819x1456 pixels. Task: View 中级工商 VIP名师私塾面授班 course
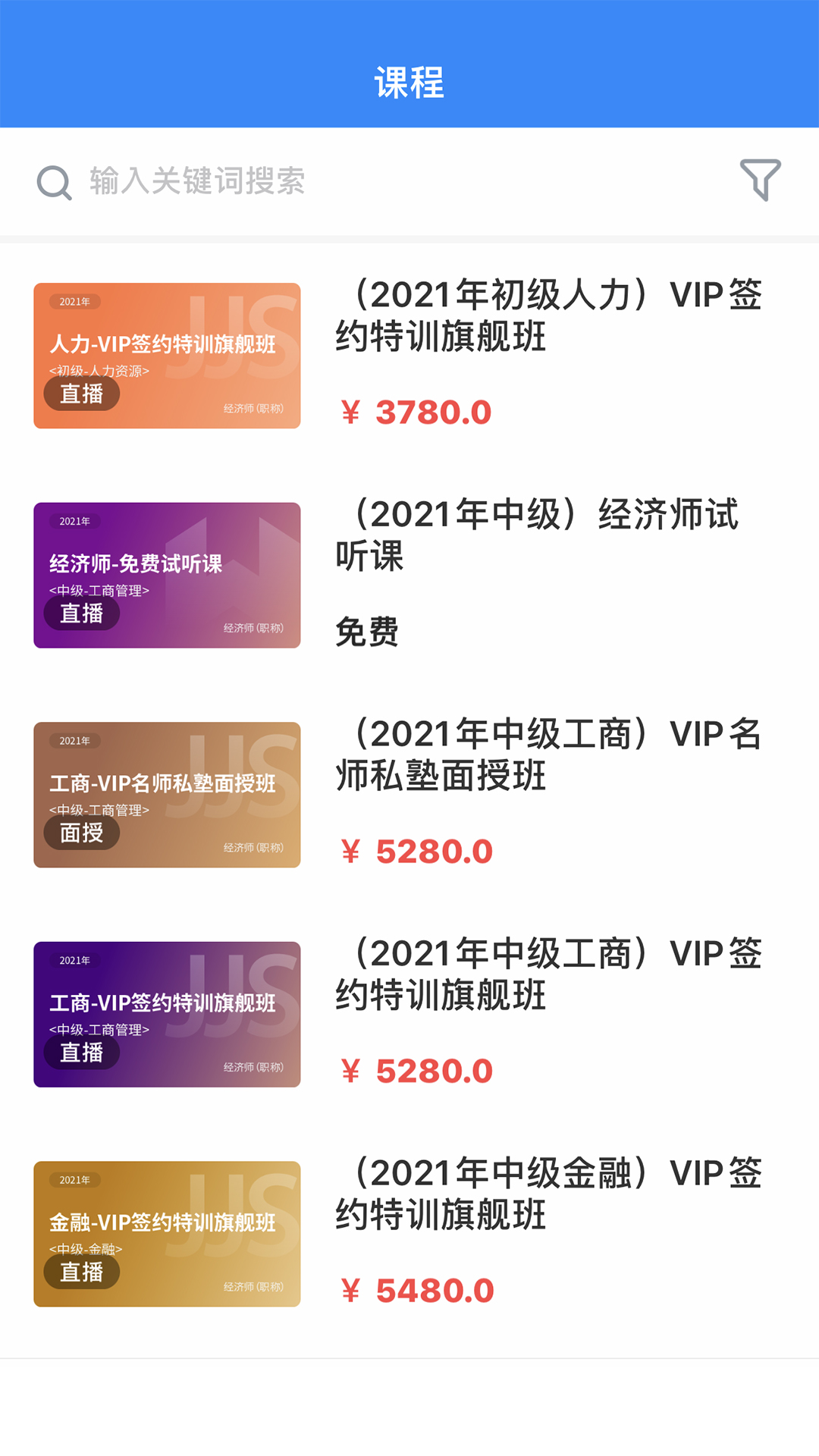549,755
